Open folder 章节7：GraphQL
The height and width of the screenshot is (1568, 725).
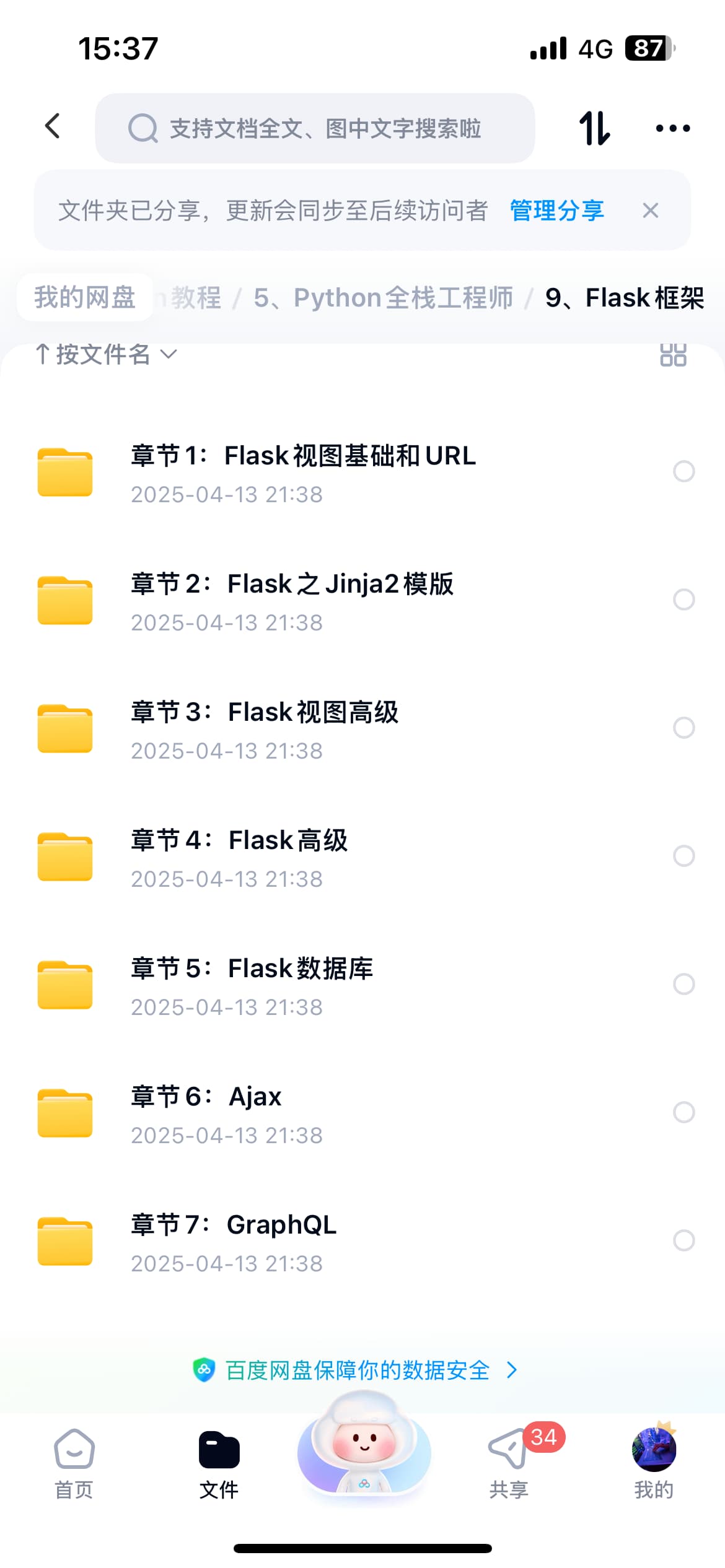point(234,1240)
